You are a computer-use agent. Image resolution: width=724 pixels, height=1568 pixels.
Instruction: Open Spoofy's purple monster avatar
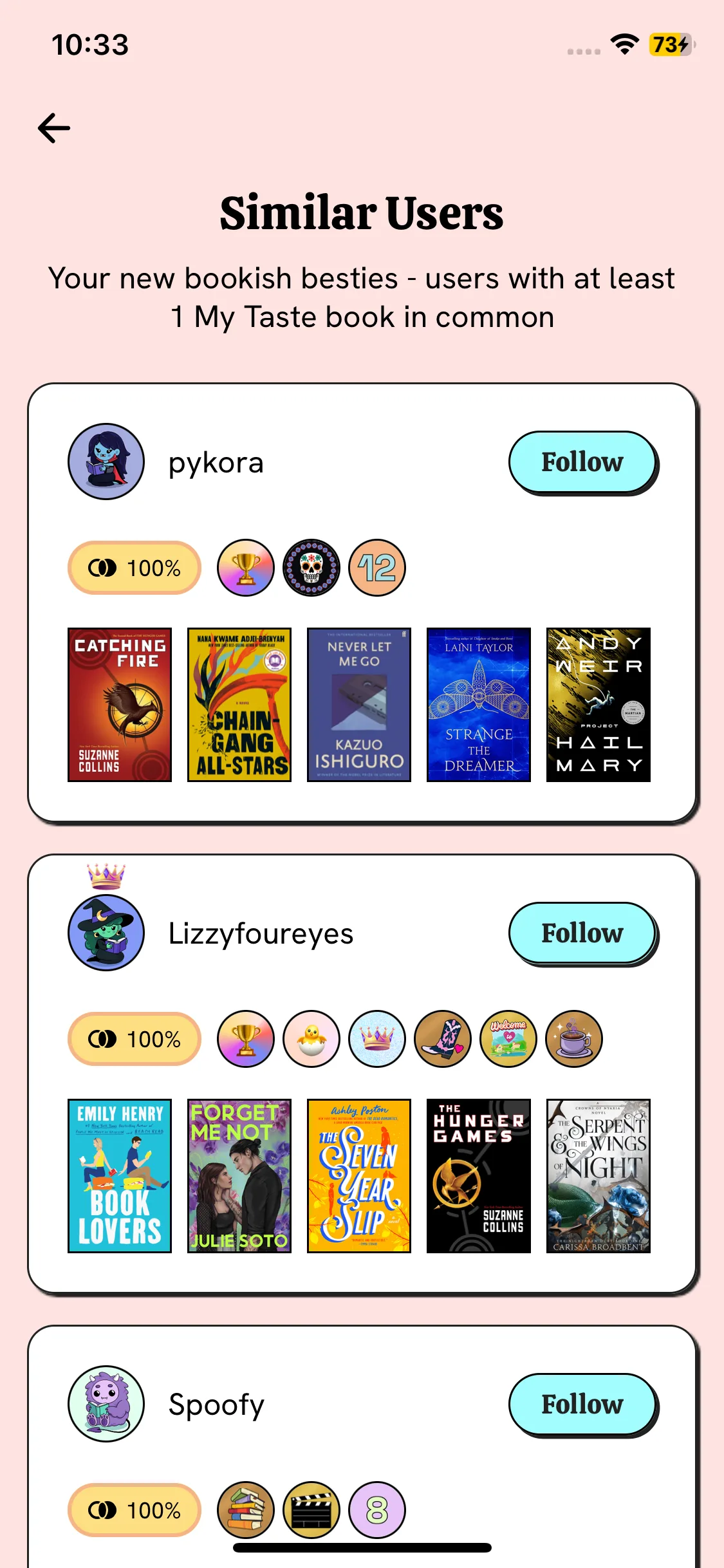pyautogui.click(x=106, y=1404)
